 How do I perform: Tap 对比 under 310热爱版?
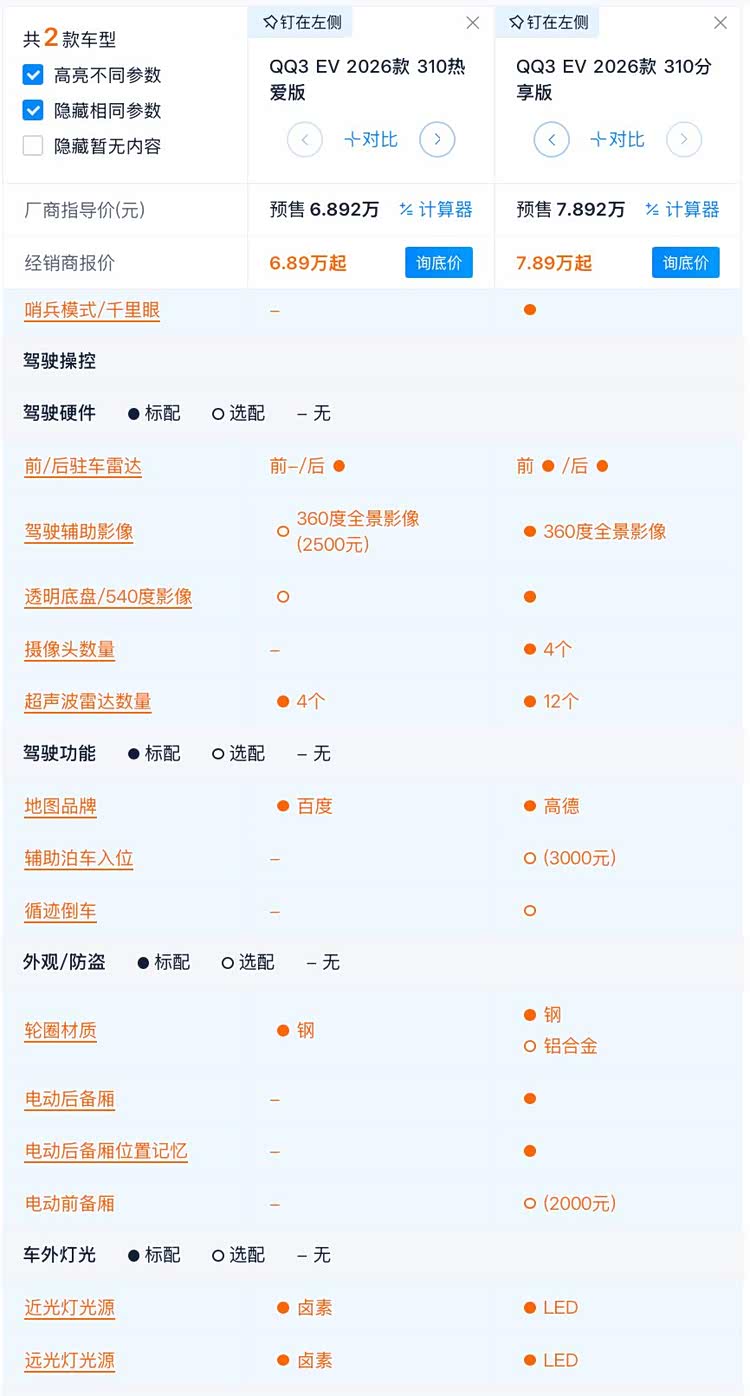(371, 140)
